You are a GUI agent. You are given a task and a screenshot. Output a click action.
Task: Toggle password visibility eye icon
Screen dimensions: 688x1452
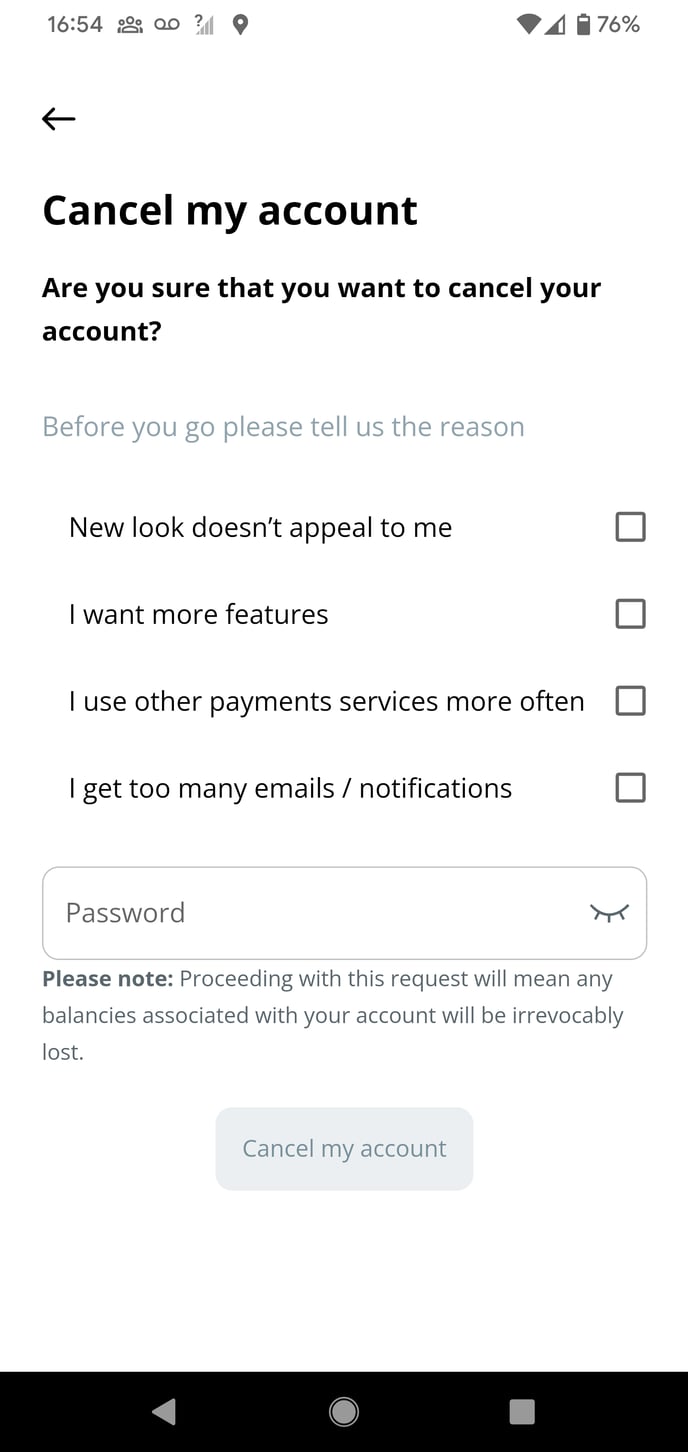[609, 912]
